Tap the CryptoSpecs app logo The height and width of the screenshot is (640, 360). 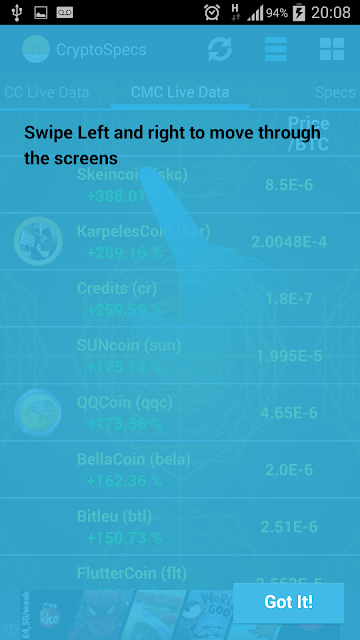(x=36, y=49)
